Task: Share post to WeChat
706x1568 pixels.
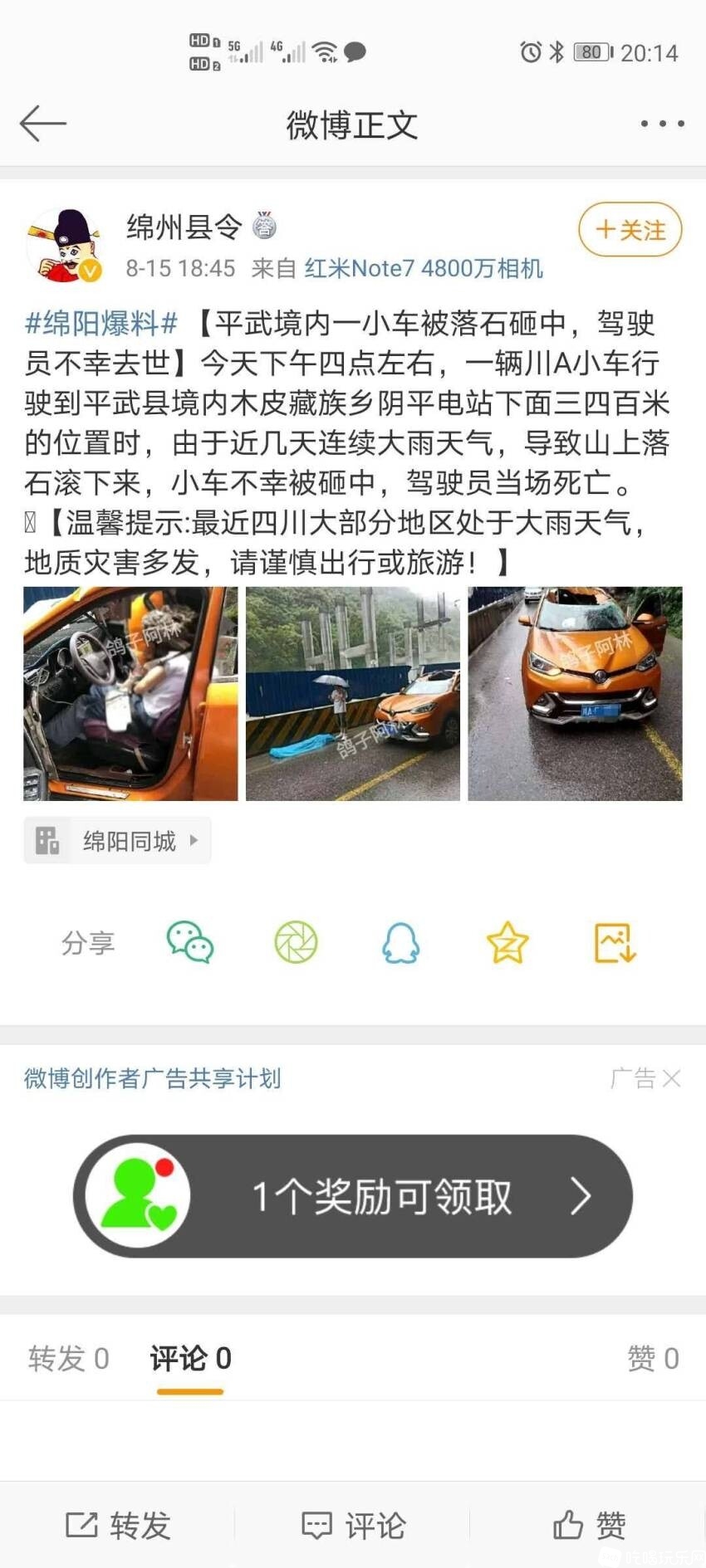Action: (x=190, y=943)
